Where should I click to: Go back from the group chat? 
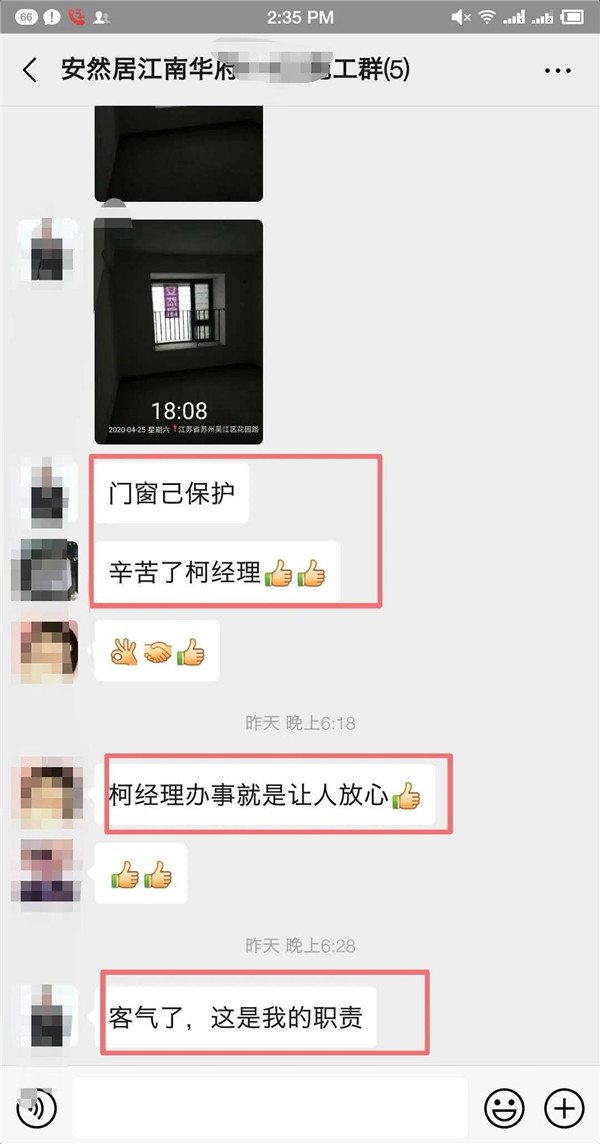pyautogui.click(x=30, y=70)
